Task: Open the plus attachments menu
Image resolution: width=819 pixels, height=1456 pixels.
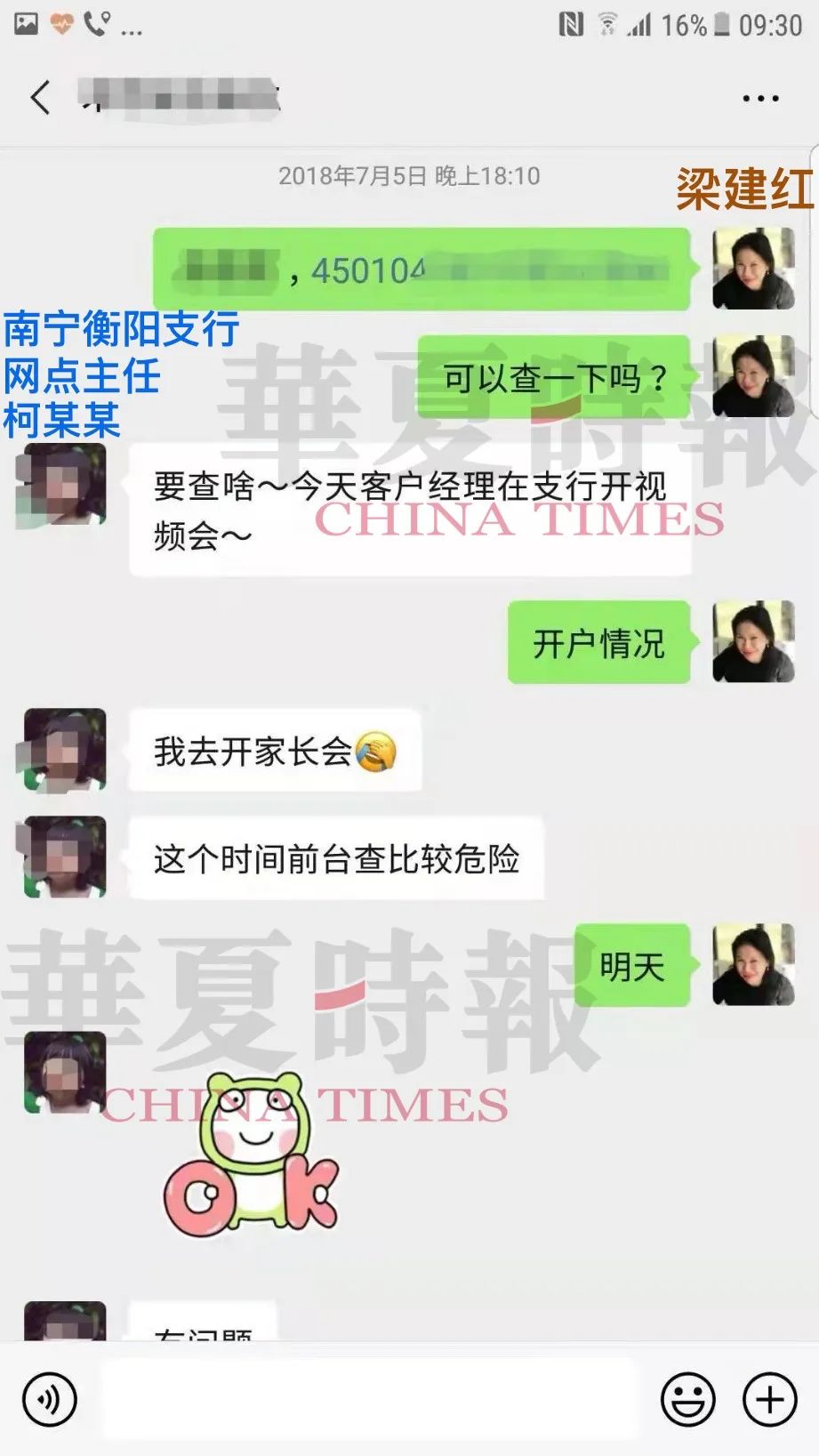Action: pyautogui.click(x=769, y=1399)
